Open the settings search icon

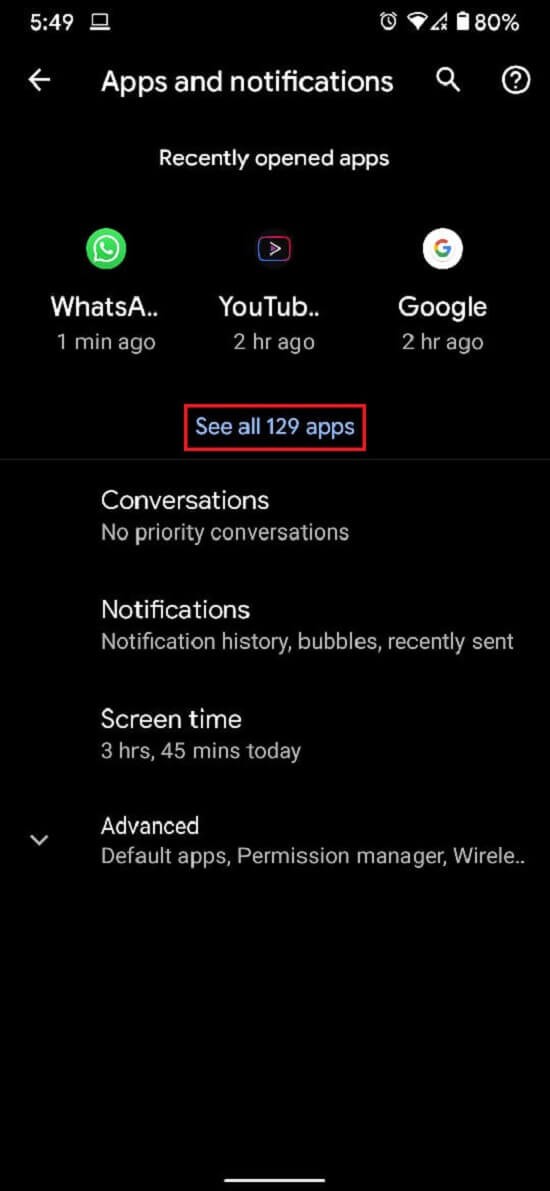point(448,81)
